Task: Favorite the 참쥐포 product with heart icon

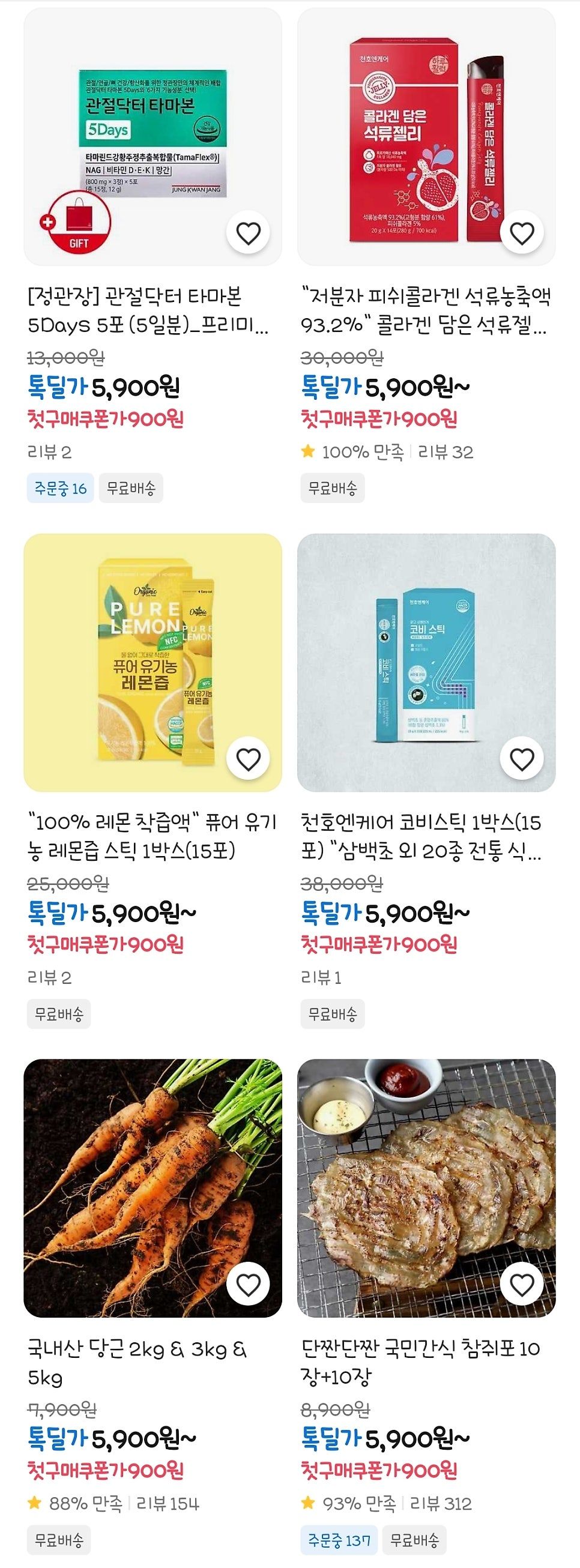Action: [522, 1284]
